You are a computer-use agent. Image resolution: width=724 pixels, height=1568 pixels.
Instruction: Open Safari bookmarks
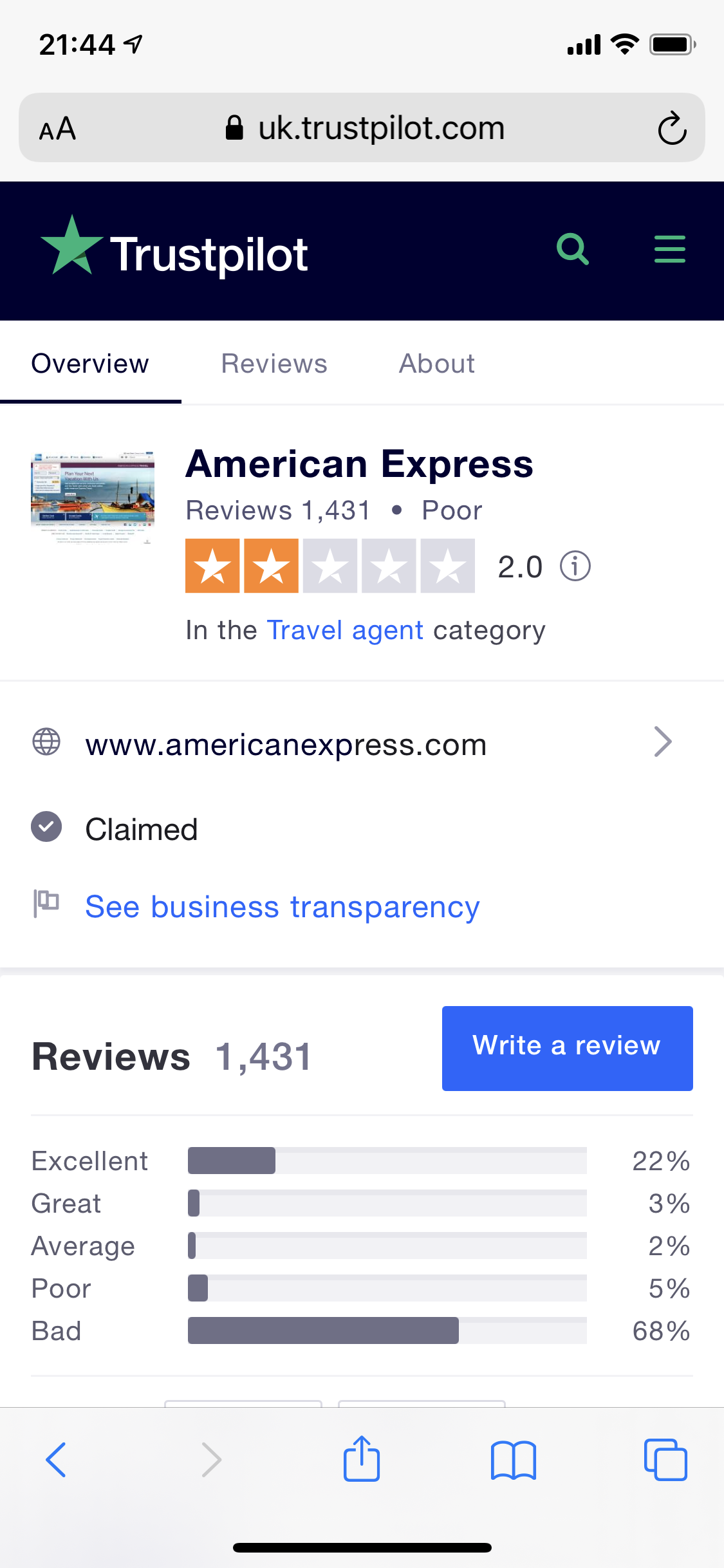[513, 1460]
